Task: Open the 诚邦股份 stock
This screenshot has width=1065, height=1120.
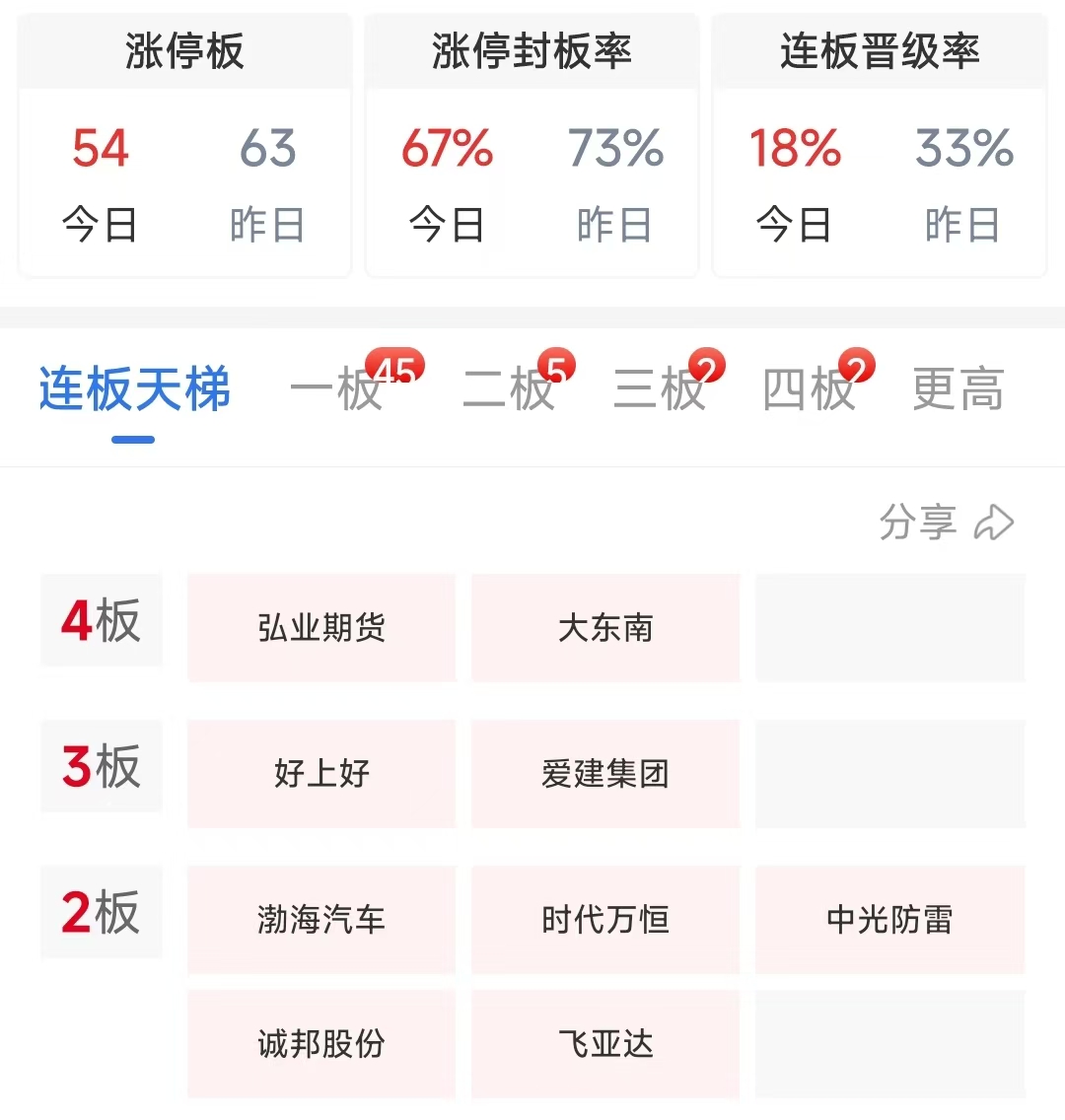Action: (321, 1044)
